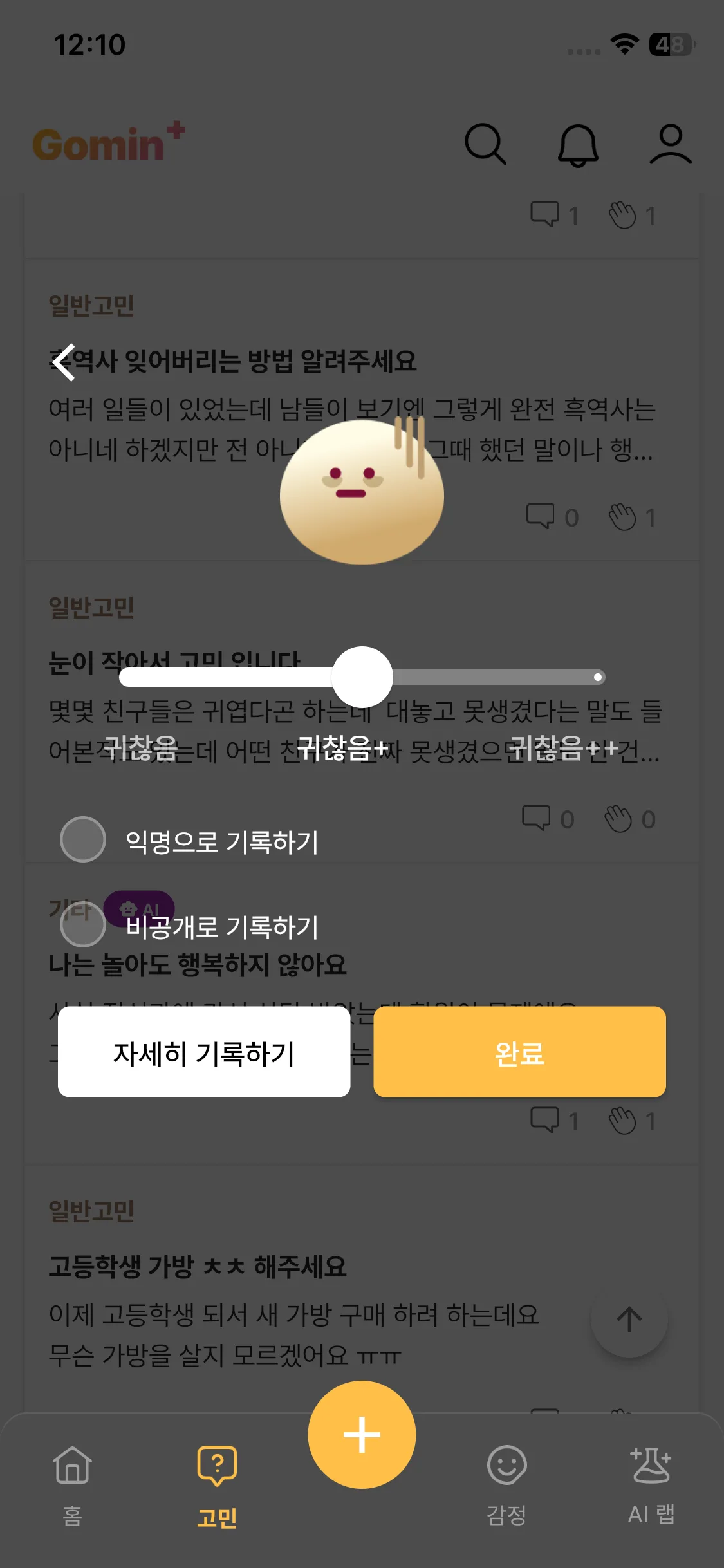Tap the slider's round white handle
The image size is (724, 1568).
[362, 677]
